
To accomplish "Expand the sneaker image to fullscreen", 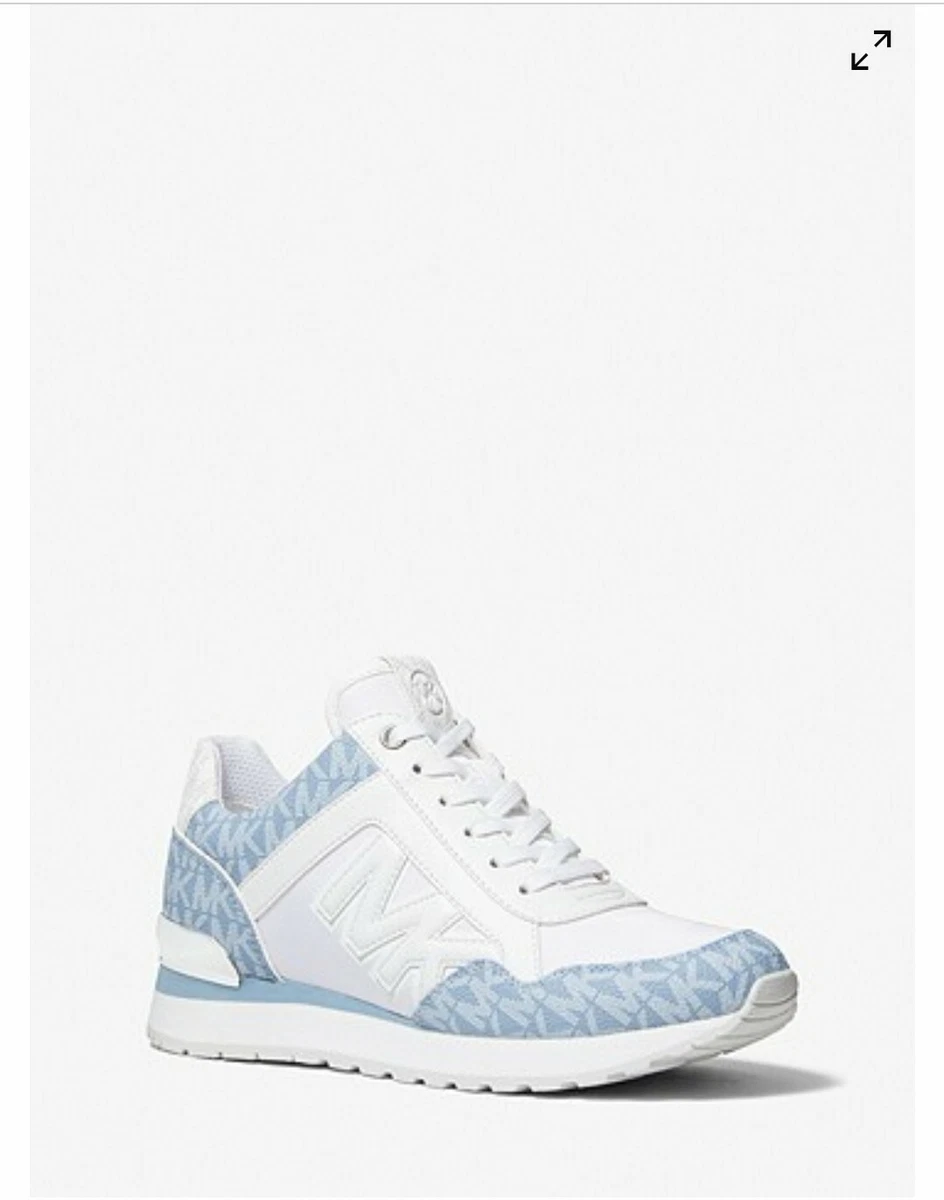I will 870,50.
